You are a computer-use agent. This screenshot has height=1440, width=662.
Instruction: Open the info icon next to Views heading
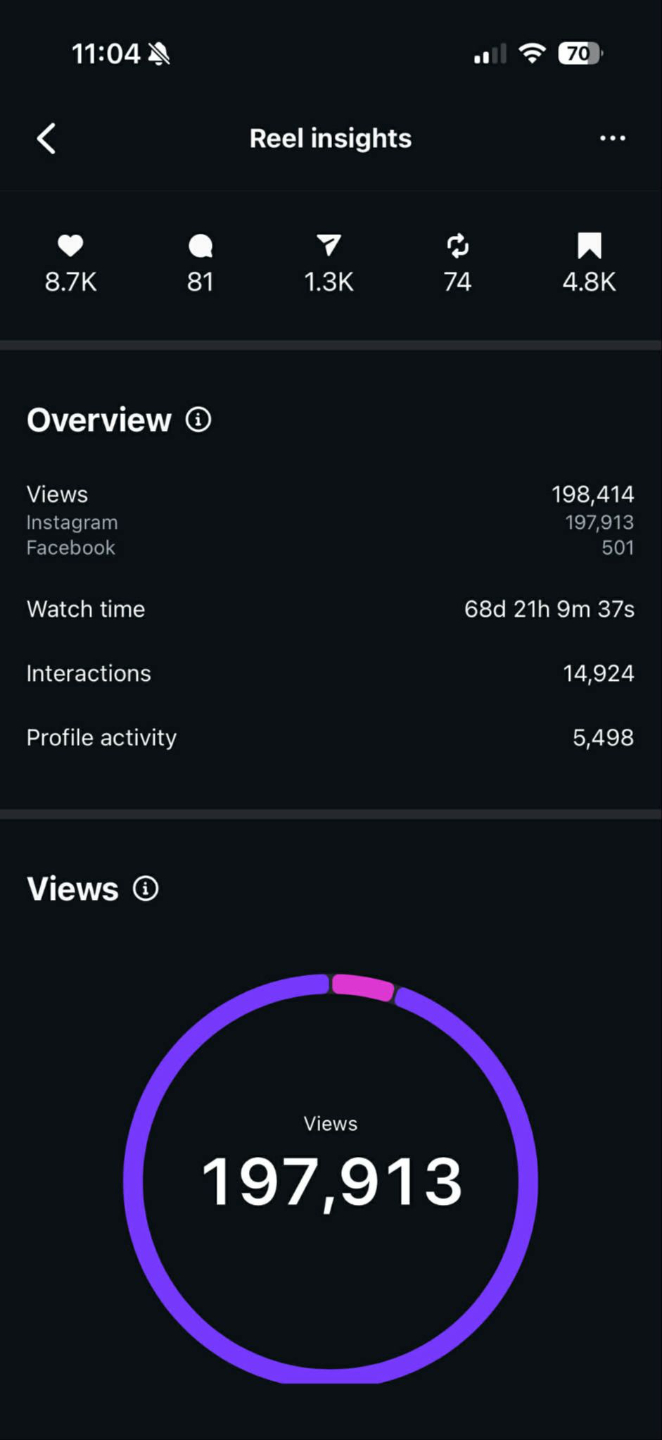pos(146,889)
